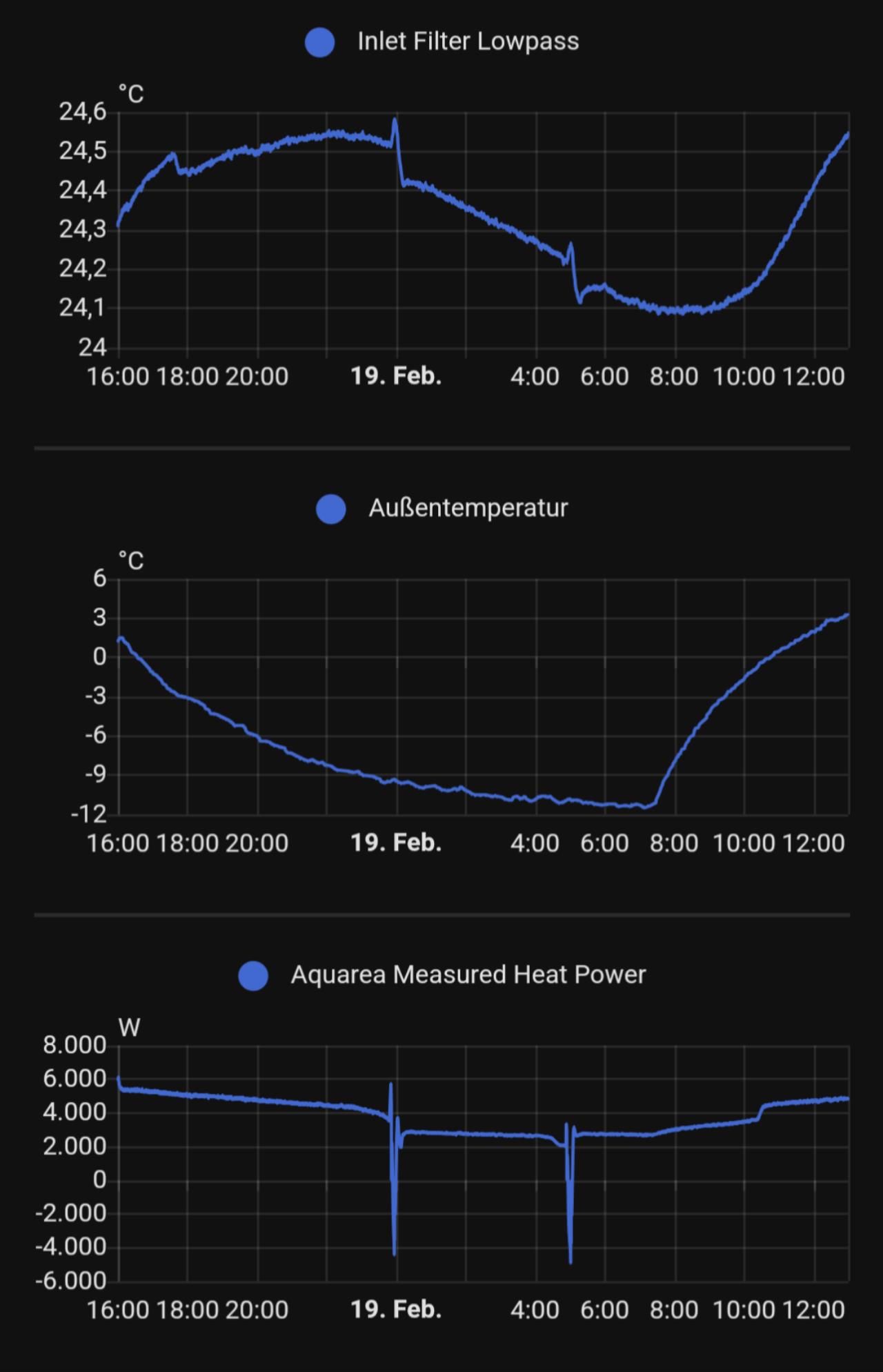This screenshot has width=883, height=1372.
Task: Toggle the Außentemperatur legend series
Action: [442, 509]
